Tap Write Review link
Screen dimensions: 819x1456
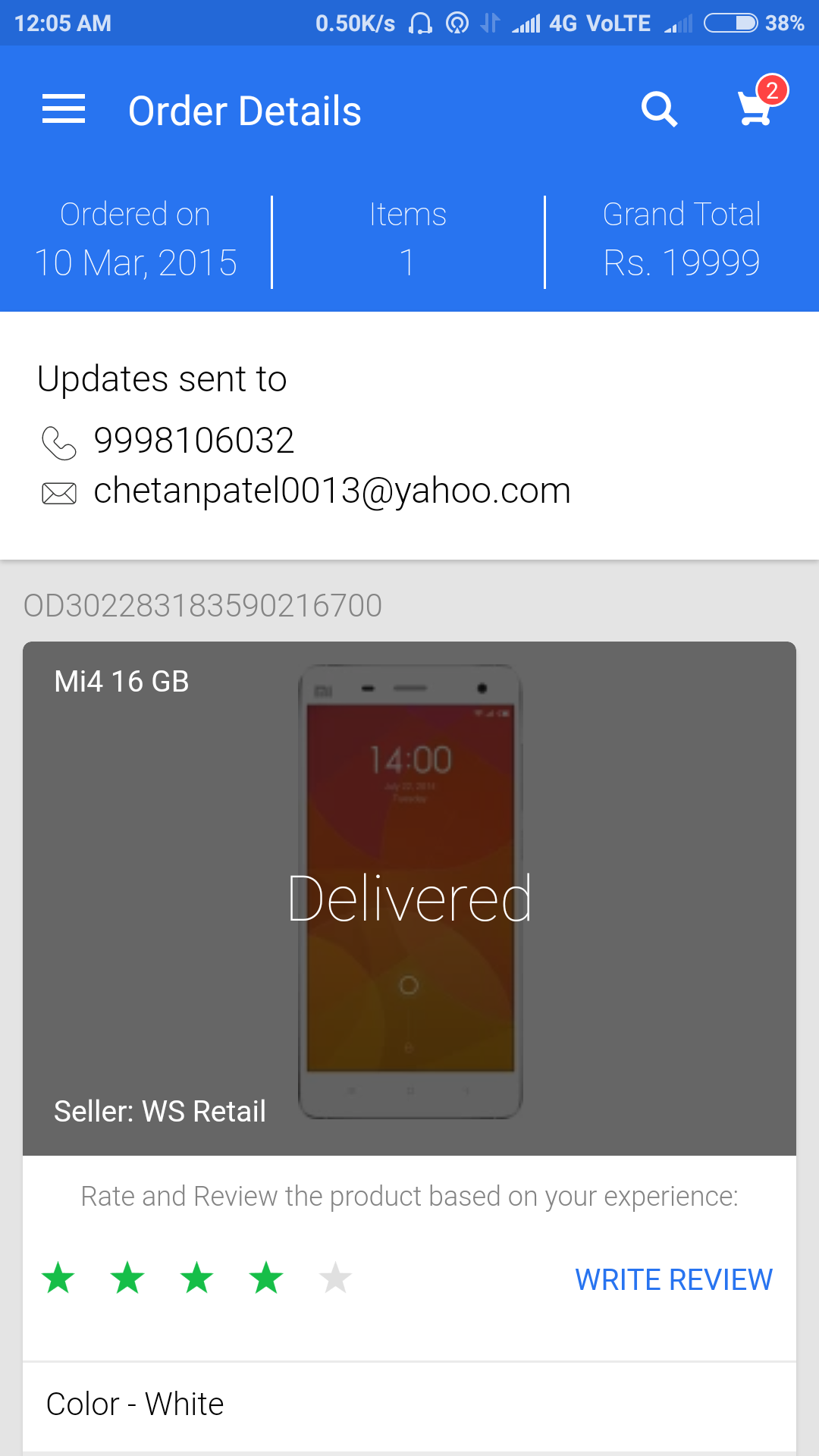[x=673, y=1280]
